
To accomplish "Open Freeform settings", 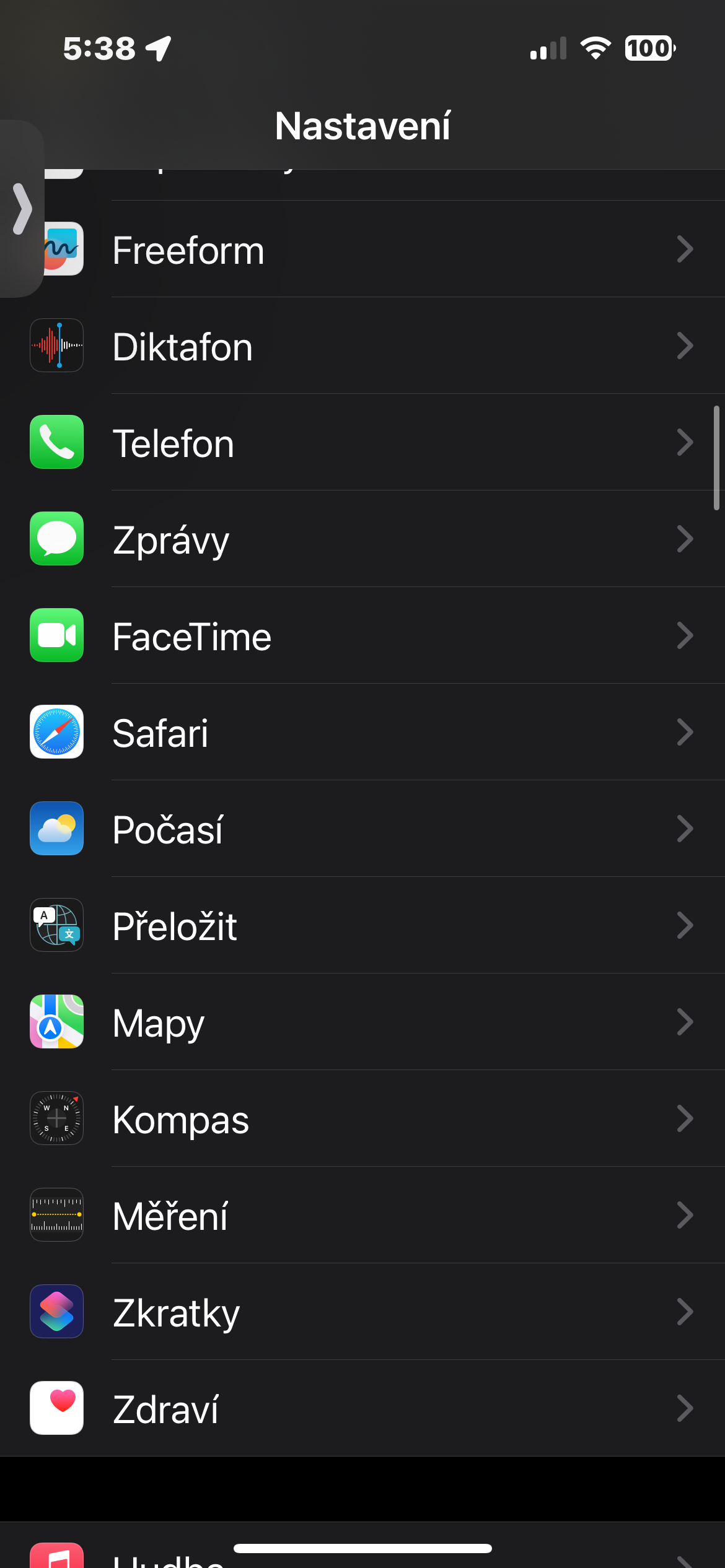I will (372, 250).
